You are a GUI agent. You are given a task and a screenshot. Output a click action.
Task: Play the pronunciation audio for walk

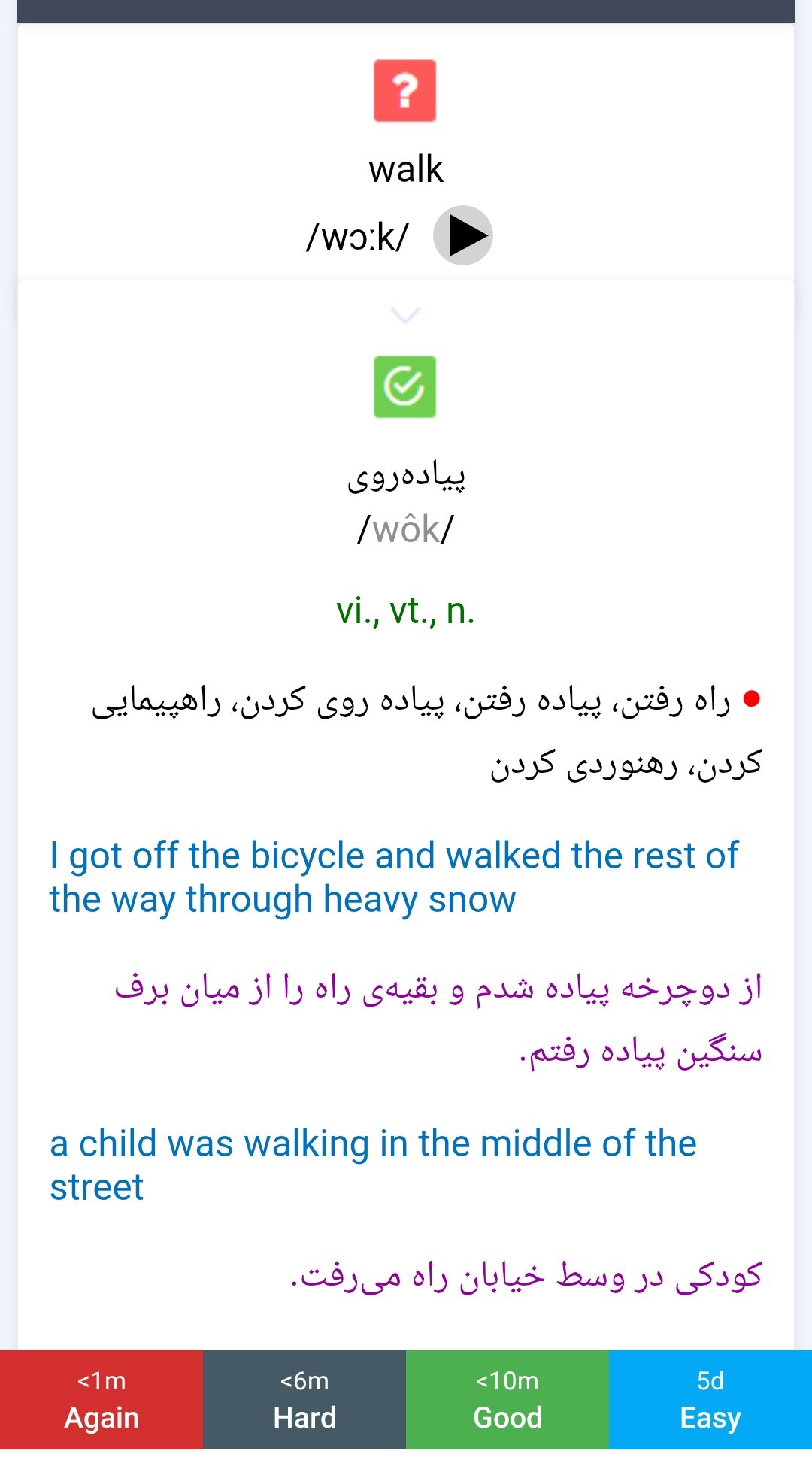pyautogui.click(x=463, y=235)
